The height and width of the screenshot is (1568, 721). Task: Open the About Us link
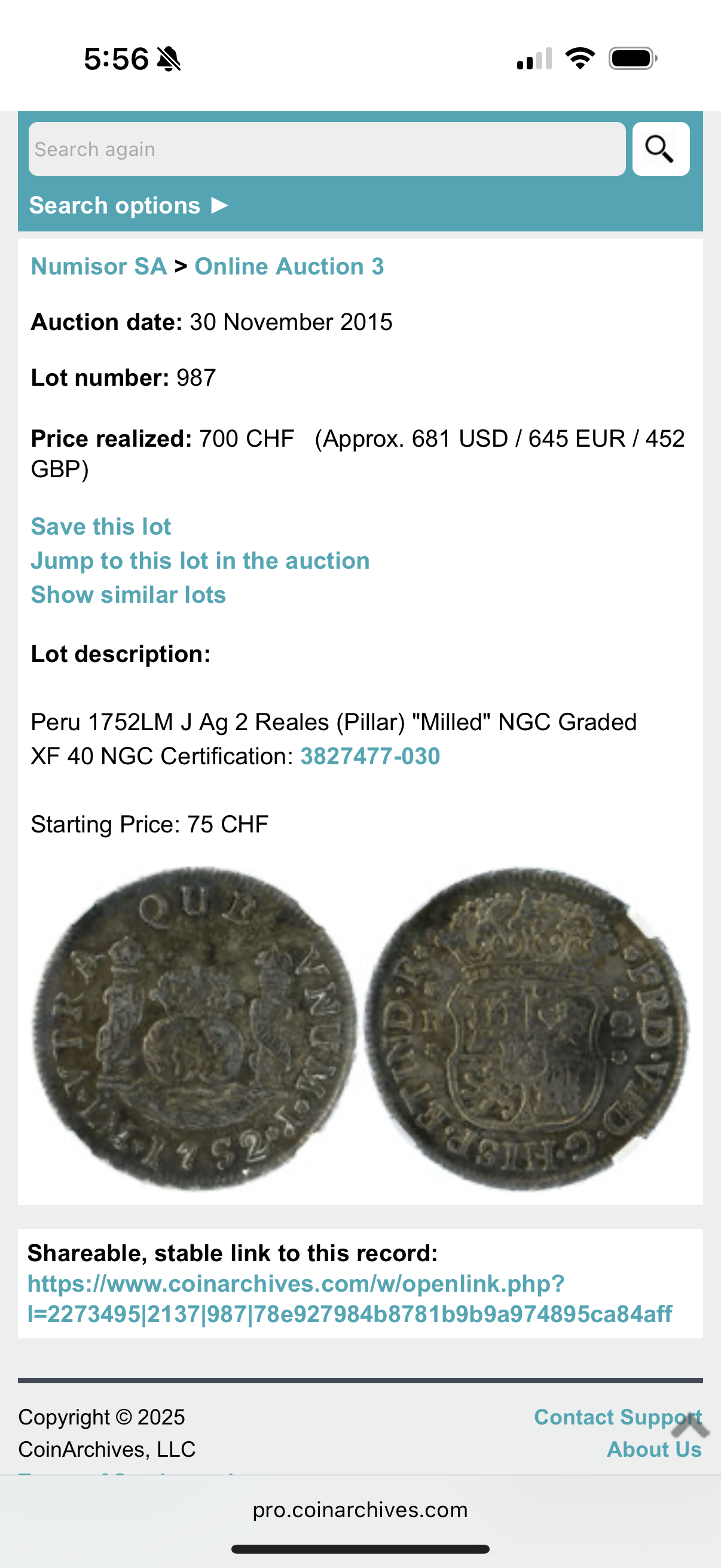tap(654, 1450)
